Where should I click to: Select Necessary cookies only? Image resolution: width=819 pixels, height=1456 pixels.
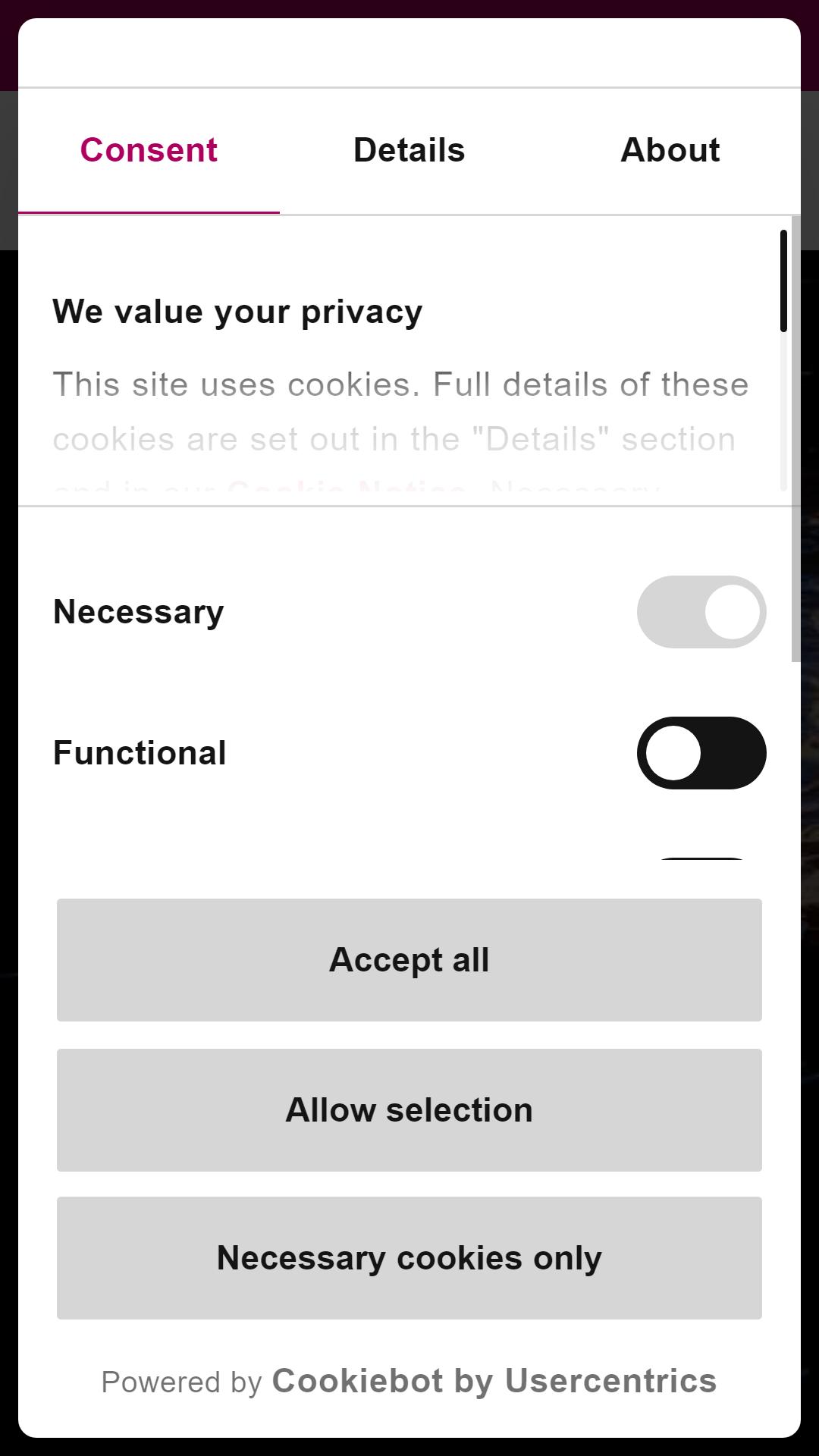409,1258
